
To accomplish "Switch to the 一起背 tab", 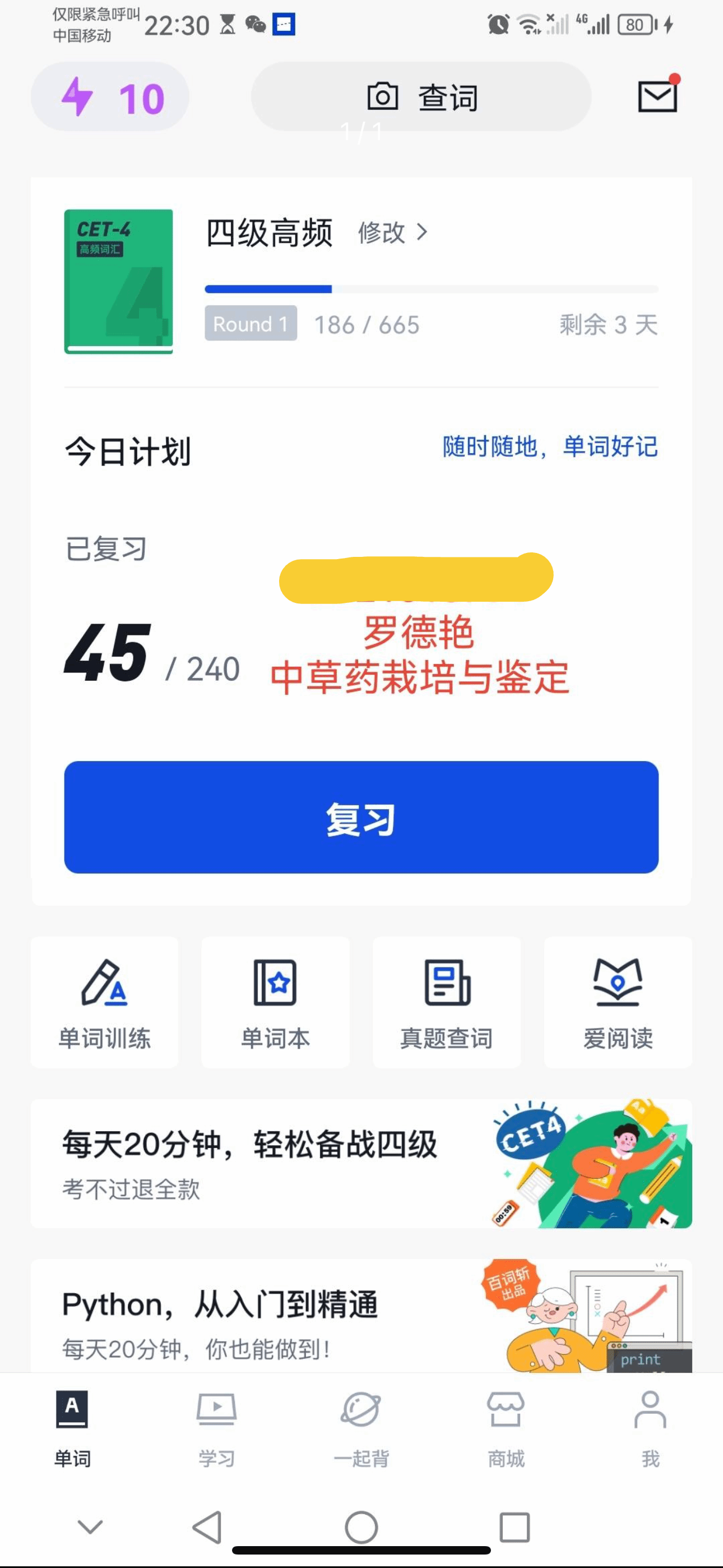I will point(361,1427).
